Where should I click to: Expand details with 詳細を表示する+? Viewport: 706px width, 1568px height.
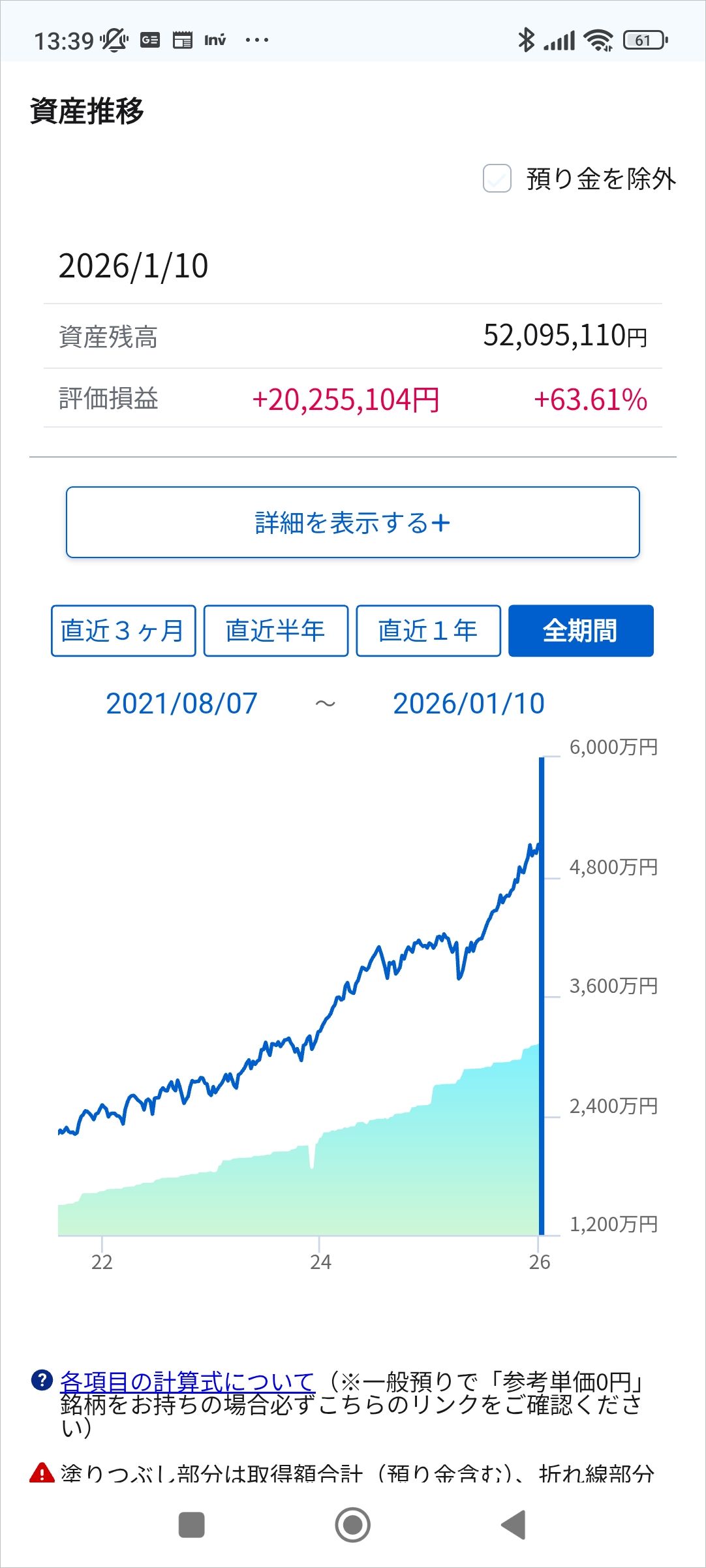coord(352,522)
